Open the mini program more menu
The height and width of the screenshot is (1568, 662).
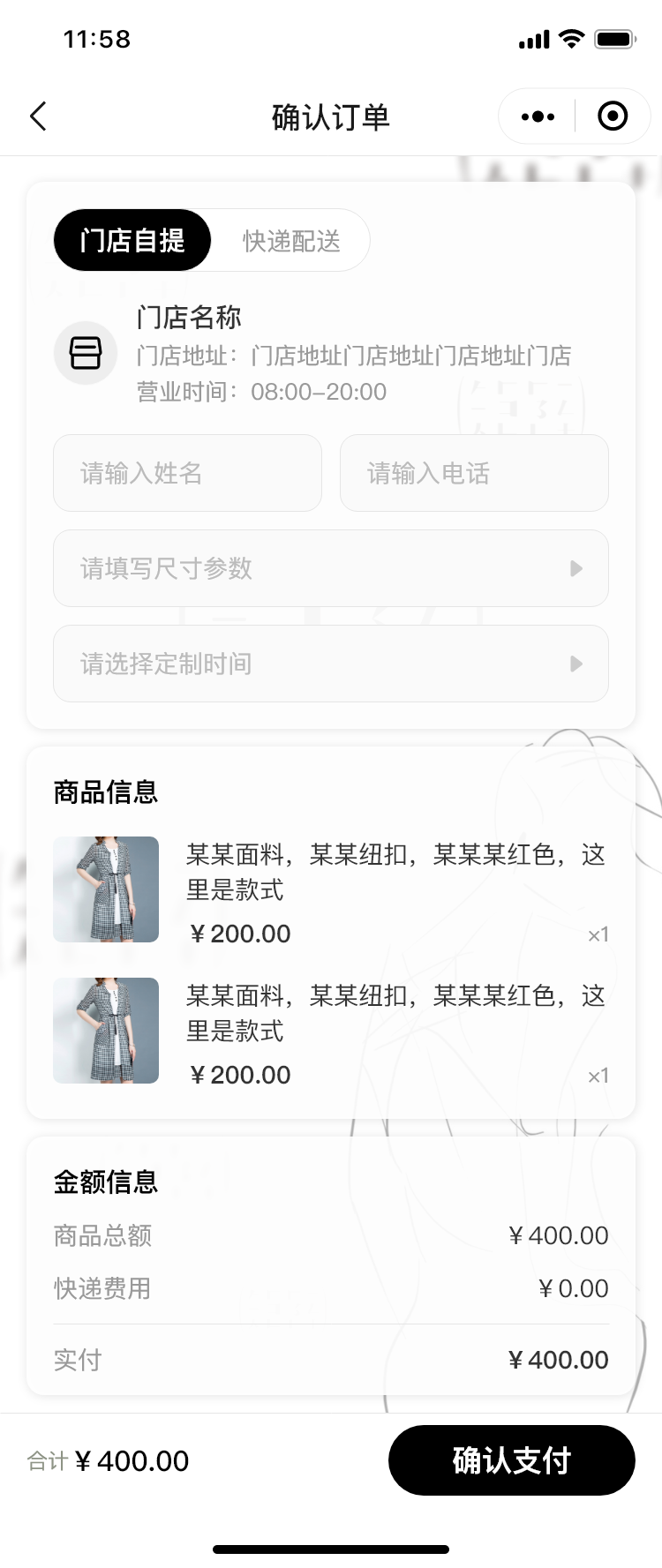tap(538, 116)
